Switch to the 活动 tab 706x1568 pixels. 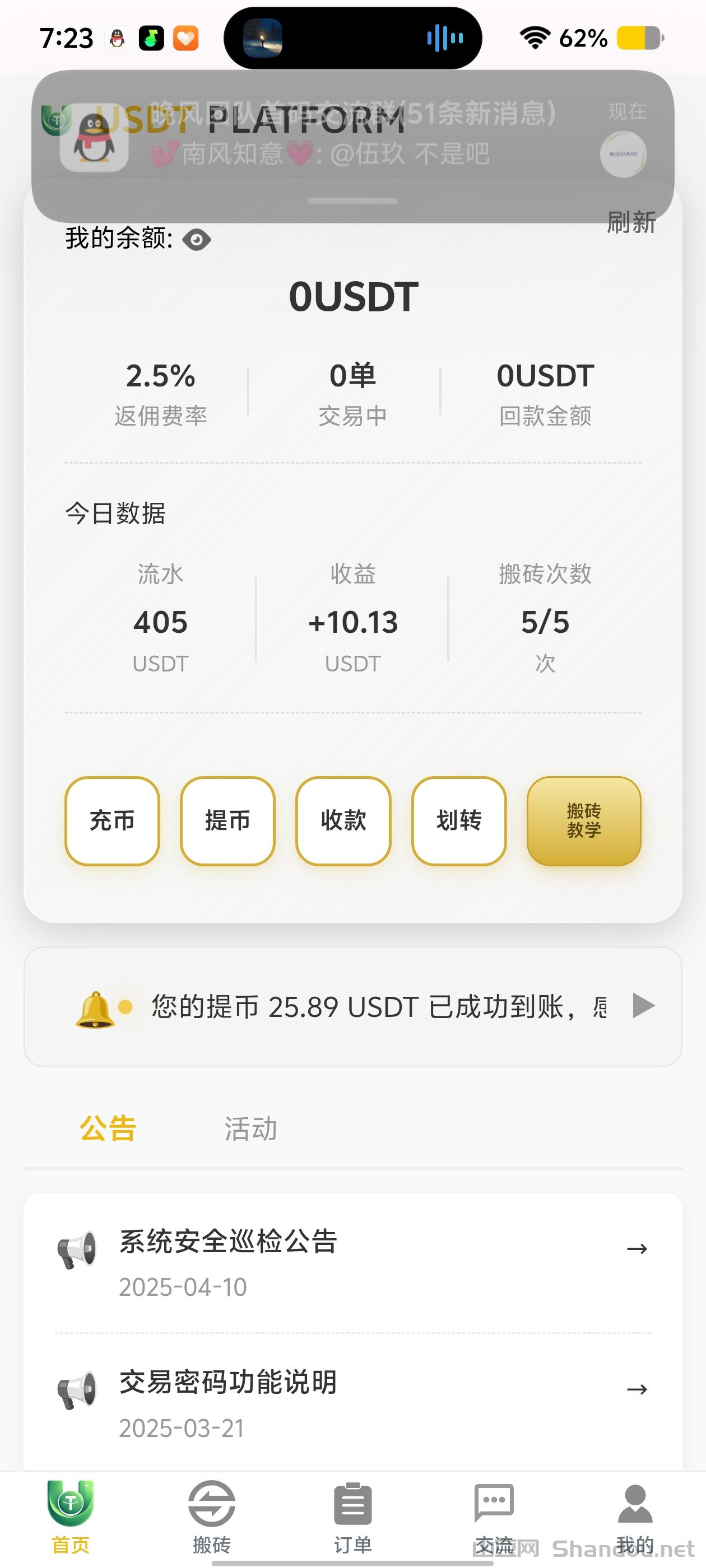(250, 1128)
